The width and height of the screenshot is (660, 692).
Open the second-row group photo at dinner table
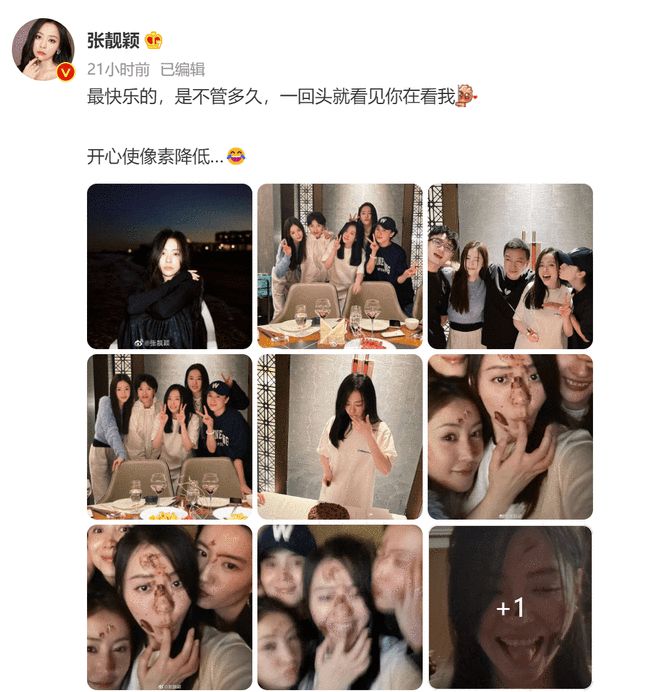pos(169,437)
